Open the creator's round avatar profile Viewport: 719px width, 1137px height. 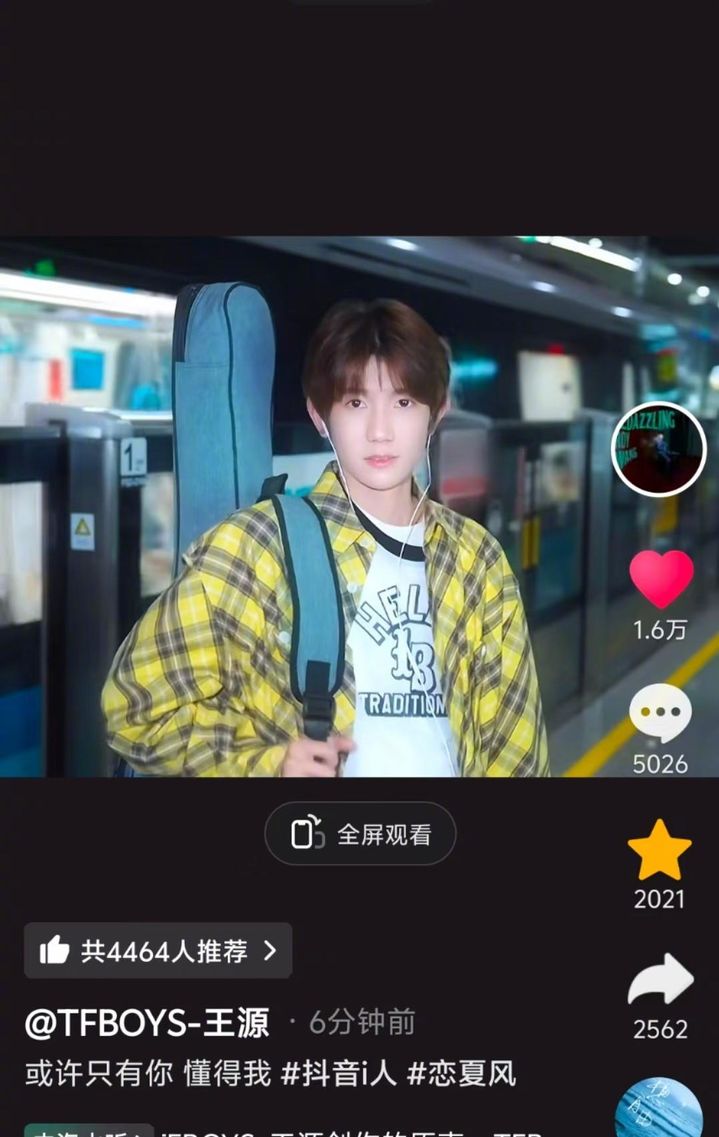659,448
